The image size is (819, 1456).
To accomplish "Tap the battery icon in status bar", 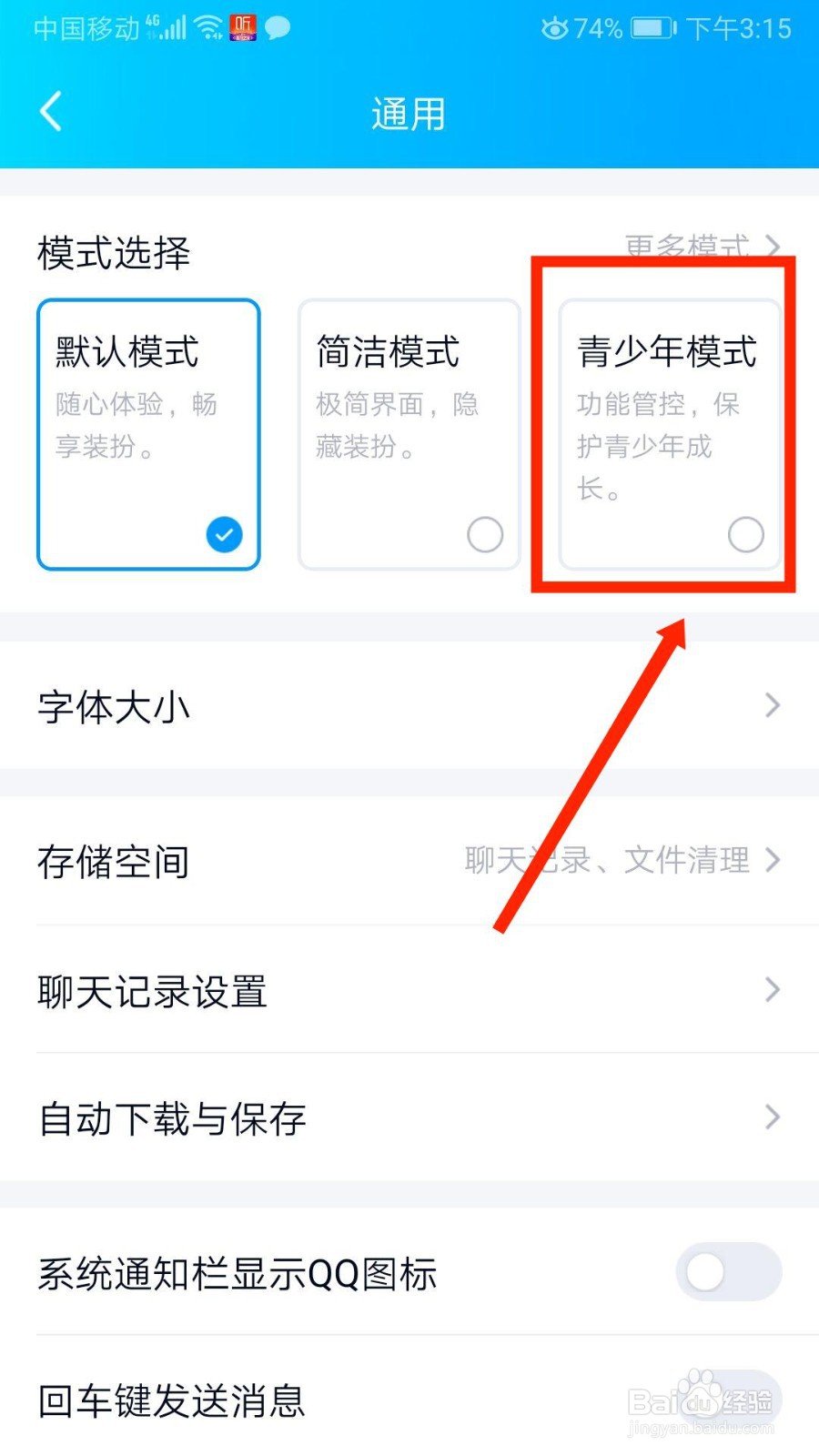I will 650,27.
